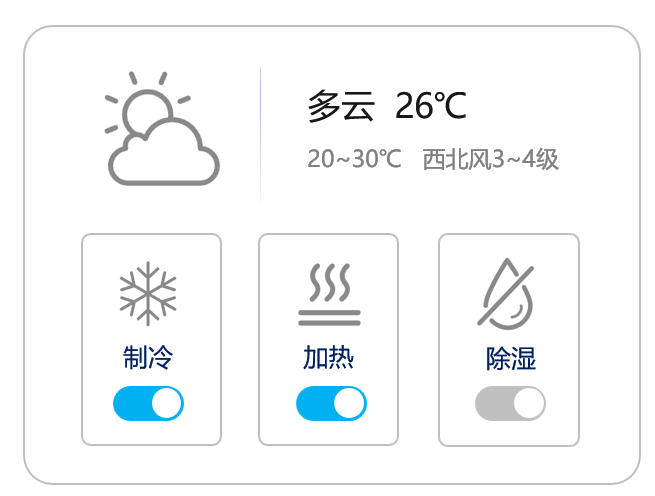The height and width of the screenshot is (496, 655).
Task: Turn off the 制冷 cooling switch
Action: pos(149,403)
